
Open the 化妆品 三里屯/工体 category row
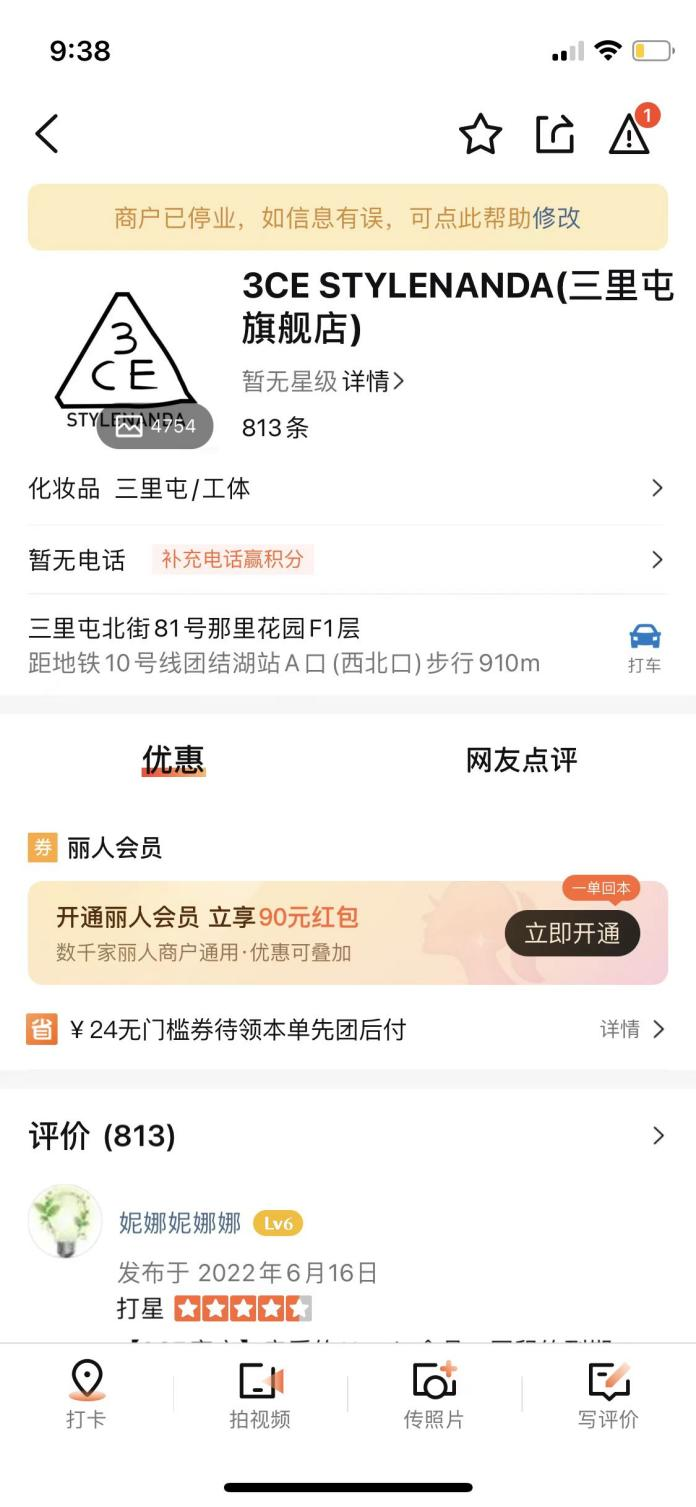[x=346, y=489]
